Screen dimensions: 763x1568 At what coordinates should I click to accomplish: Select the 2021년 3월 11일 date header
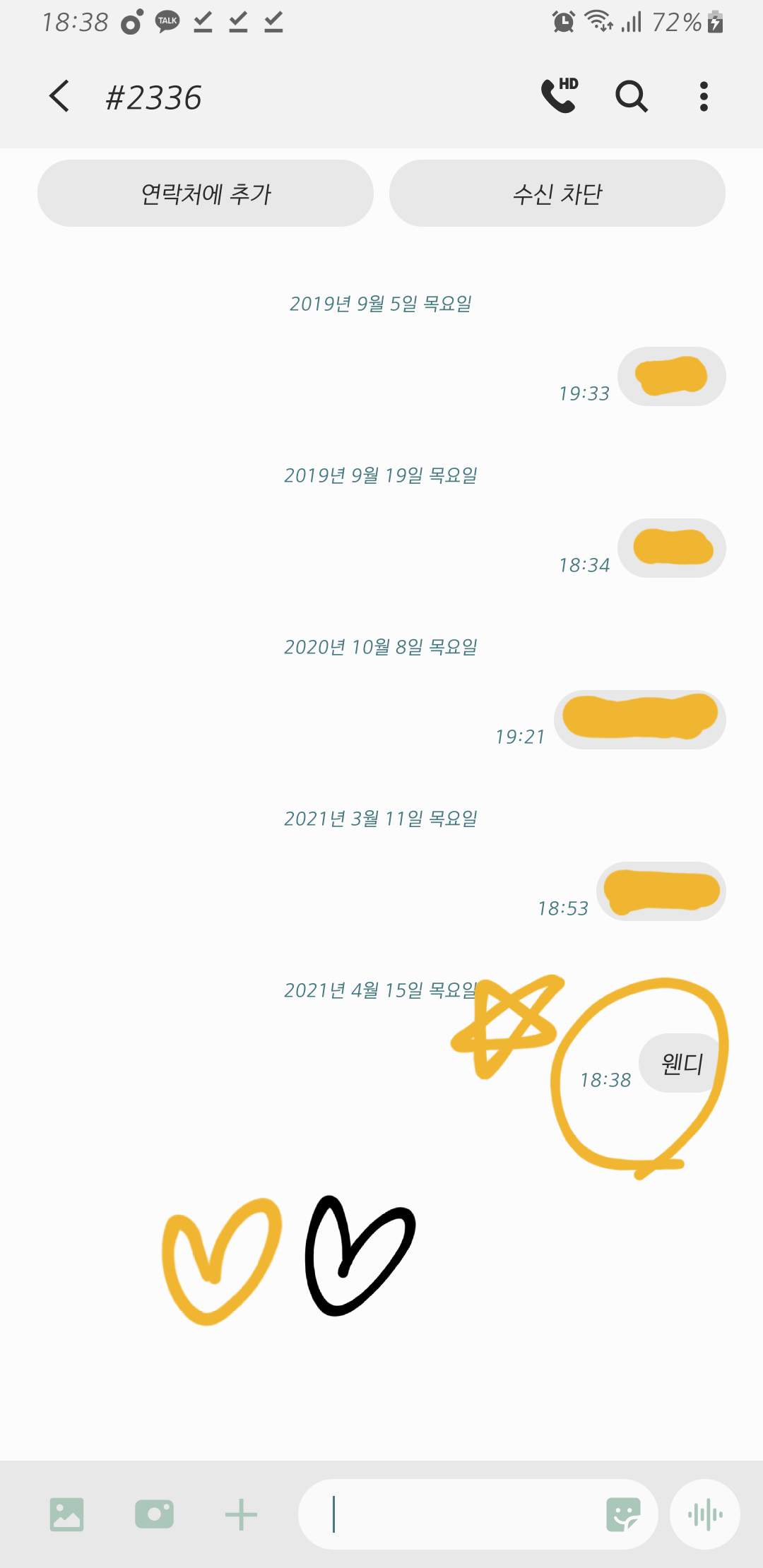point(381,818)
